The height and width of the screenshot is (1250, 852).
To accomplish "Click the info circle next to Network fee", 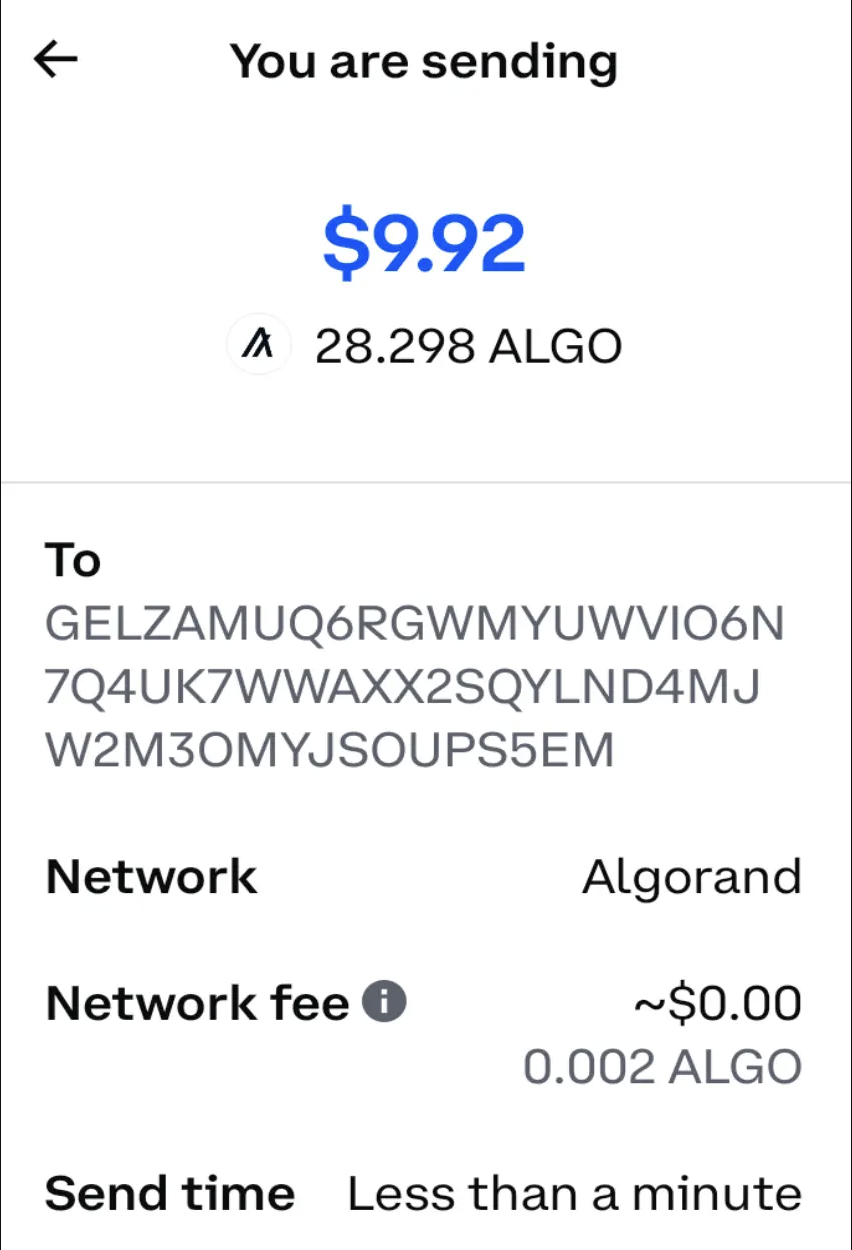I will click(x=383, y=1000).
